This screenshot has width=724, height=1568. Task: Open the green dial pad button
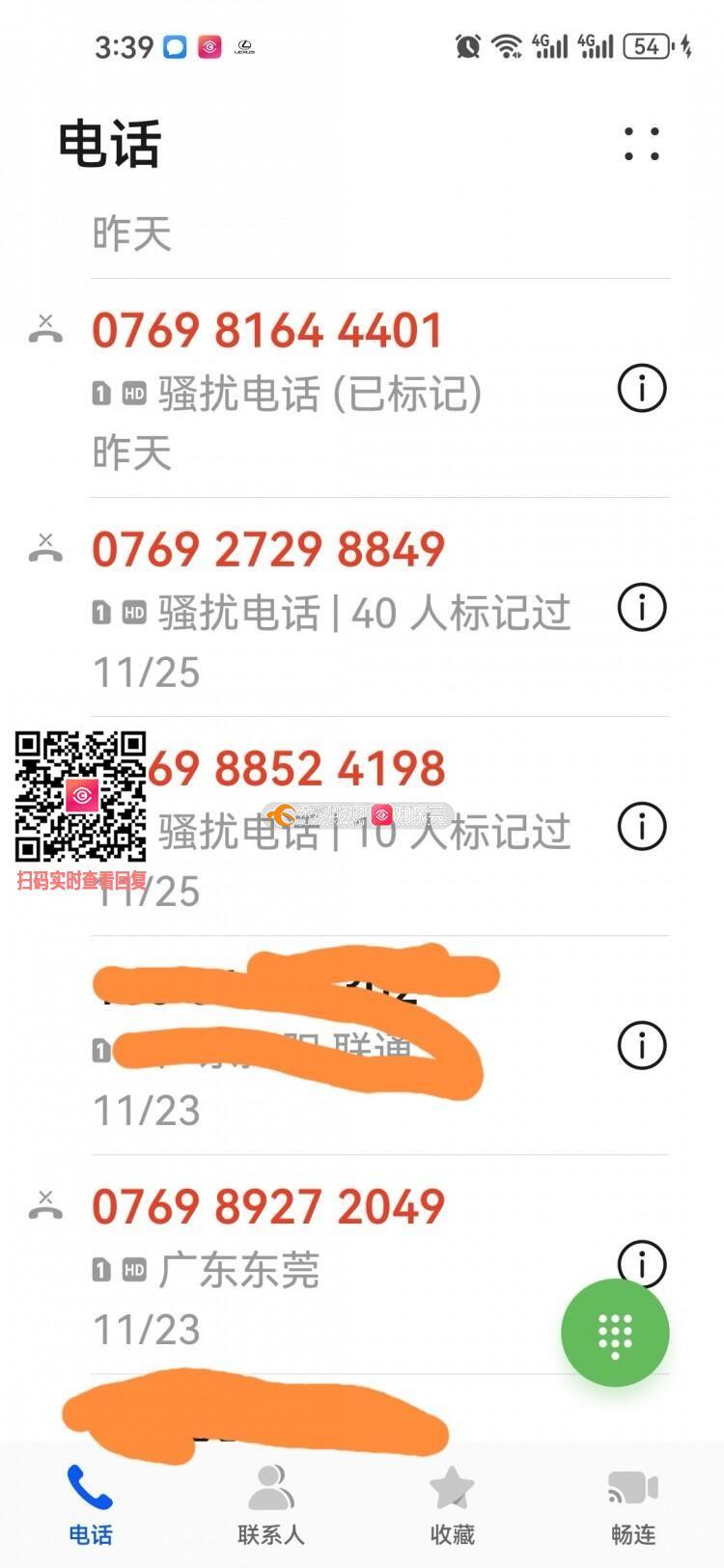[615, 1333]
